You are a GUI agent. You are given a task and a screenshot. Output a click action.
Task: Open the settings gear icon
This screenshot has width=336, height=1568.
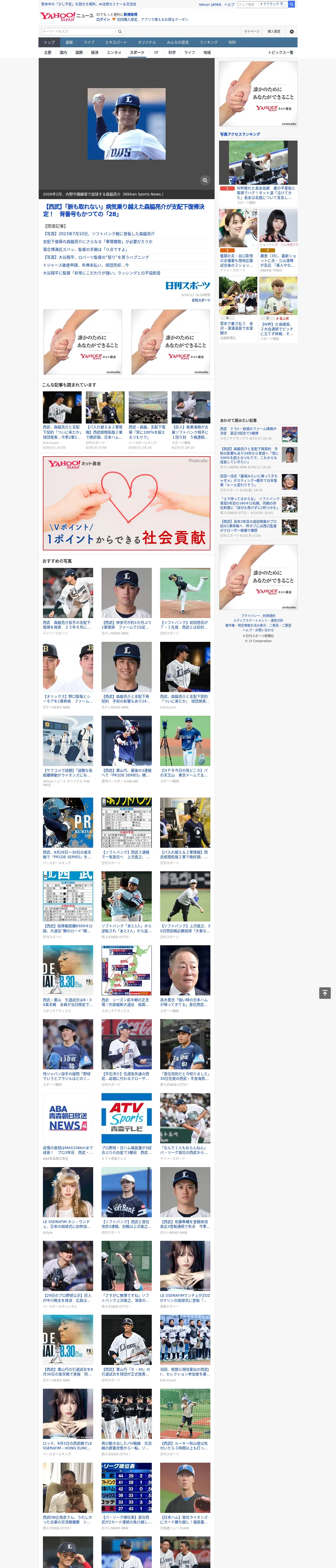tap(292, 32)
